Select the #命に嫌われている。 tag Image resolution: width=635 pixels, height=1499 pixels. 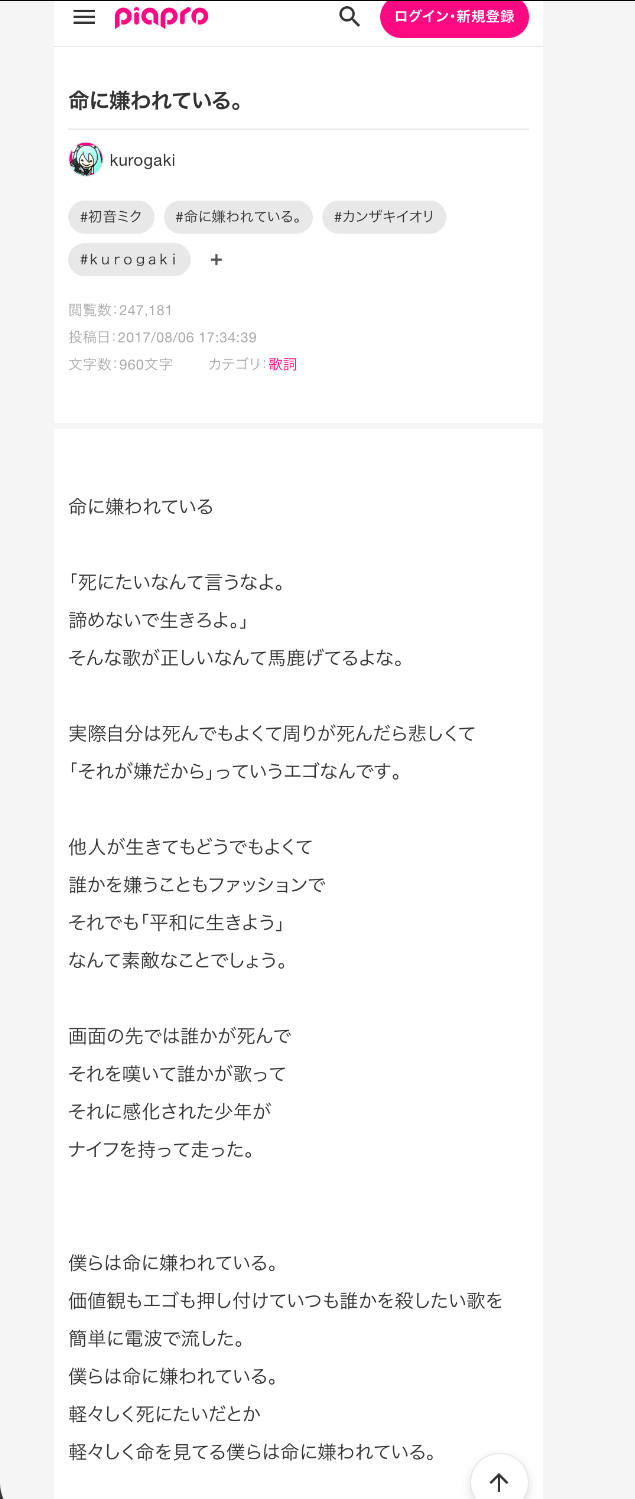[x=238, y=217]
